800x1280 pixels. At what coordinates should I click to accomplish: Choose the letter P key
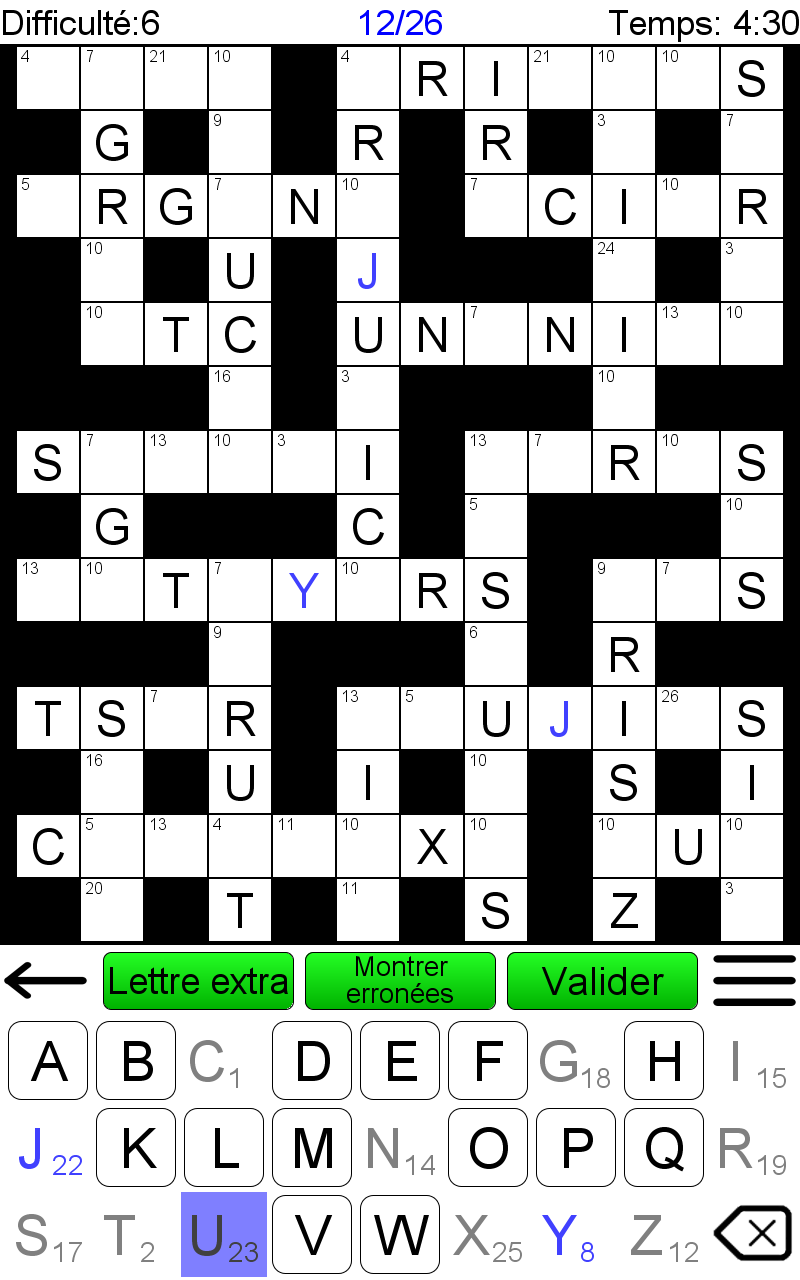(576, 1148)
